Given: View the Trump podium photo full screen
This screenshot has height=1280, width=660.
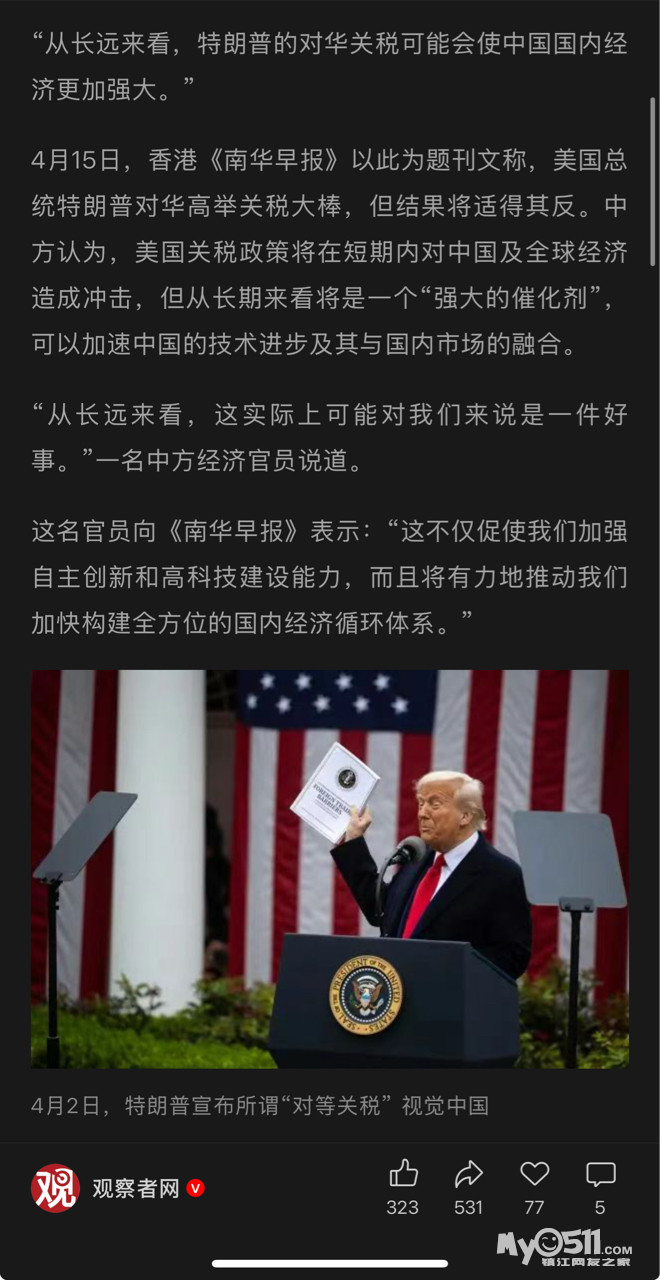Looking at the screenshot, I should coord(330,869).
